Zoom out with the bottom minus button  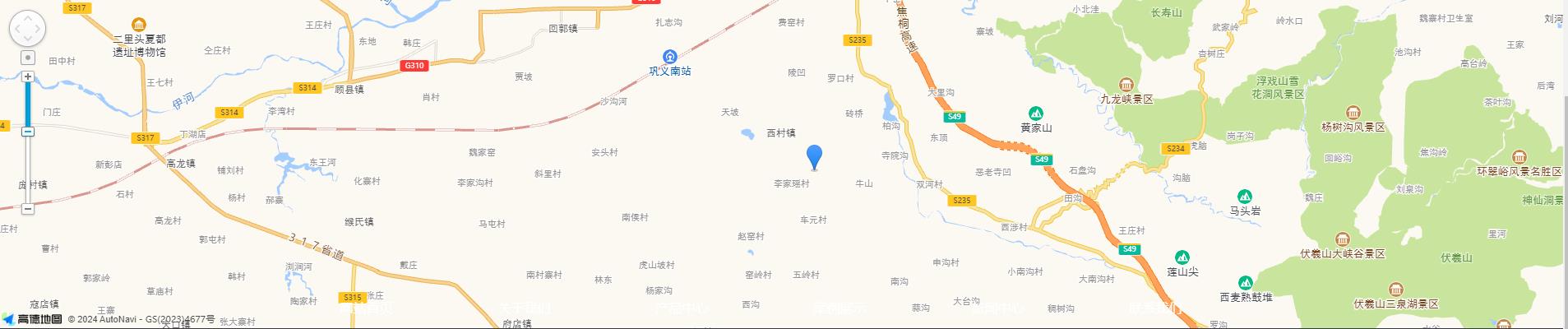point(28,209)
